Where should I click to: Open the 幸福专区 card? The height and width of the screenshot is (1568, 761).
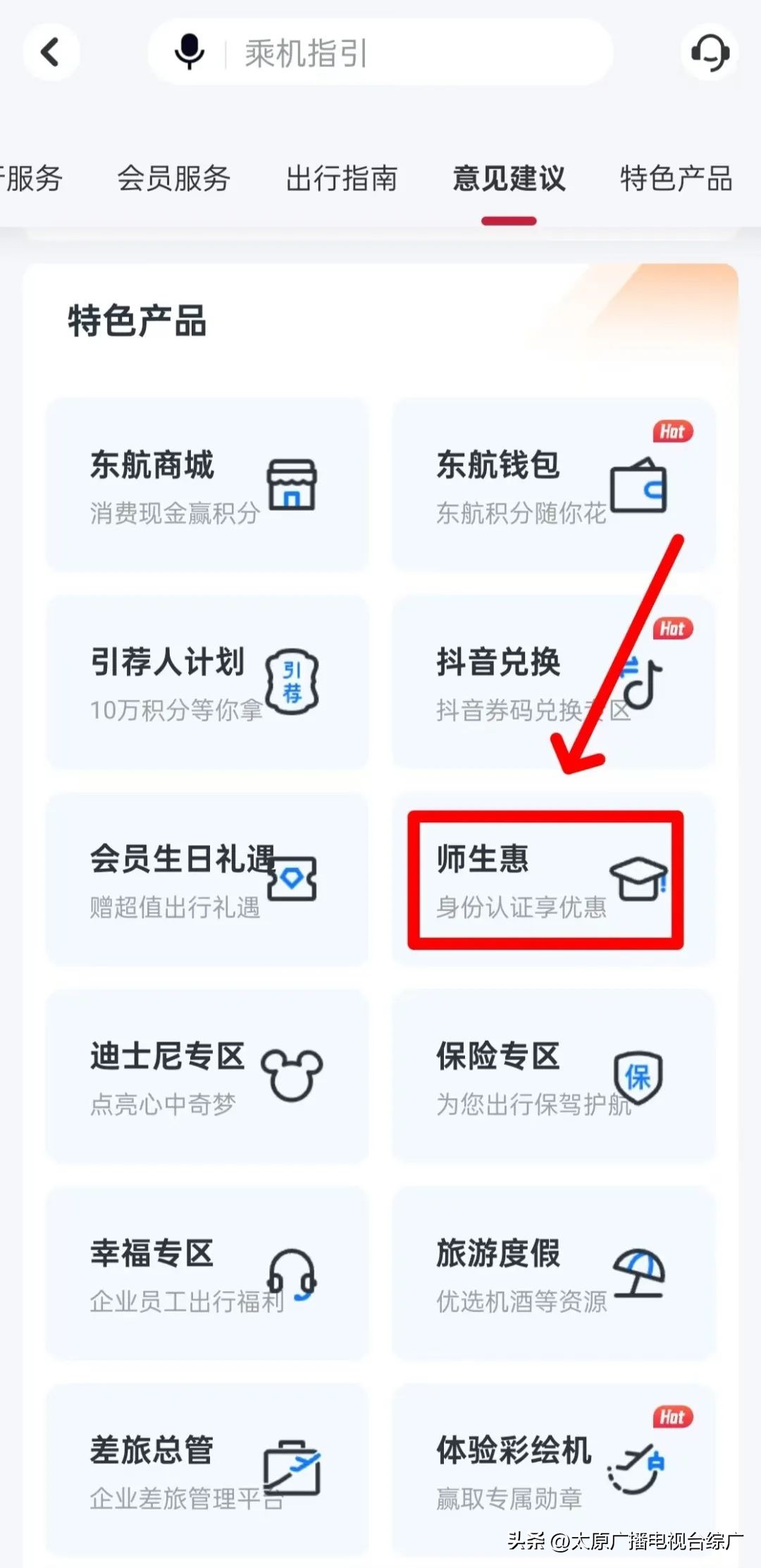pyautogui.click(x=207, y=1273)
